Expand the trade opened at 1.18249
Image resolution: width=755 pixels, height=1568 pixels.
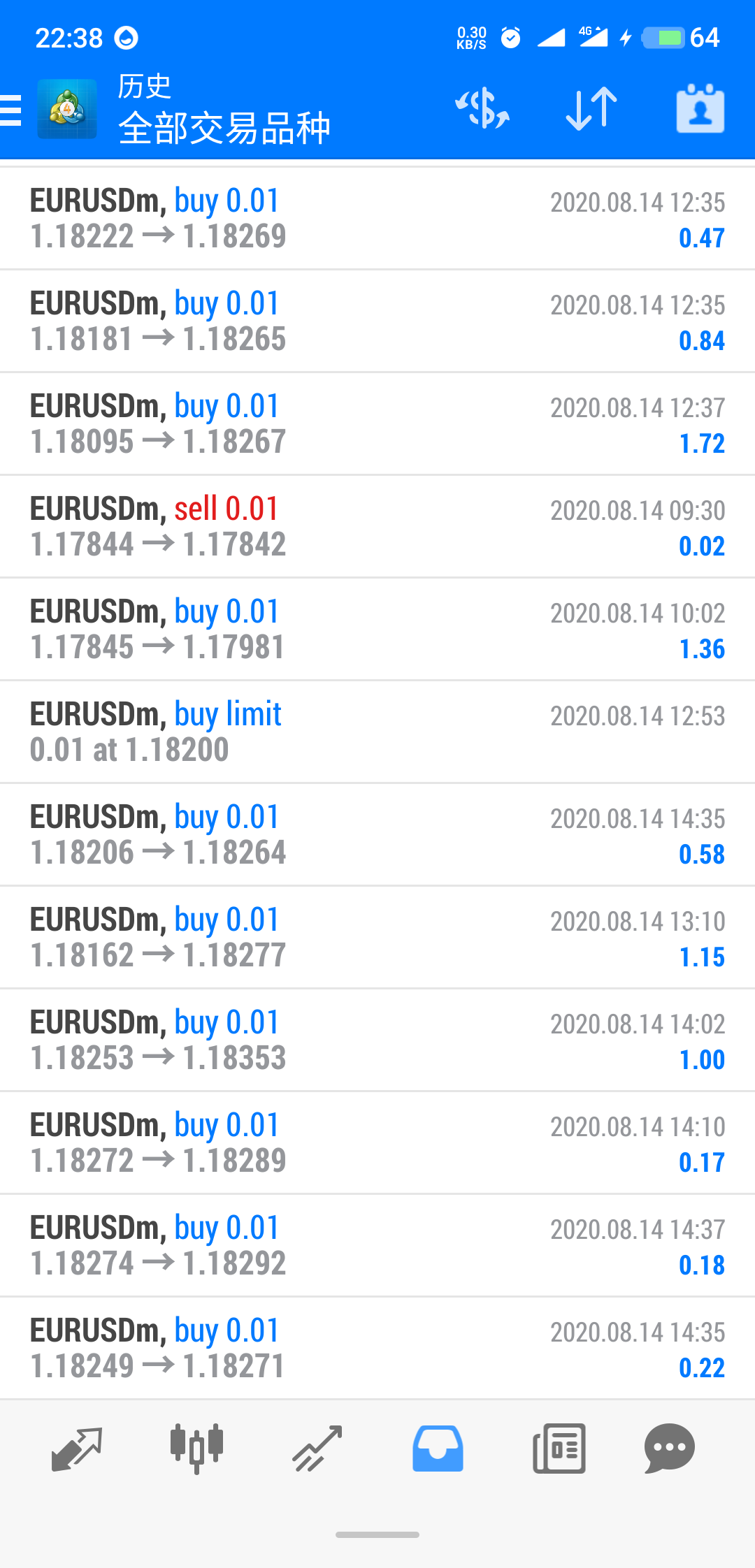pyautogui.click(x=377, y=1348)
